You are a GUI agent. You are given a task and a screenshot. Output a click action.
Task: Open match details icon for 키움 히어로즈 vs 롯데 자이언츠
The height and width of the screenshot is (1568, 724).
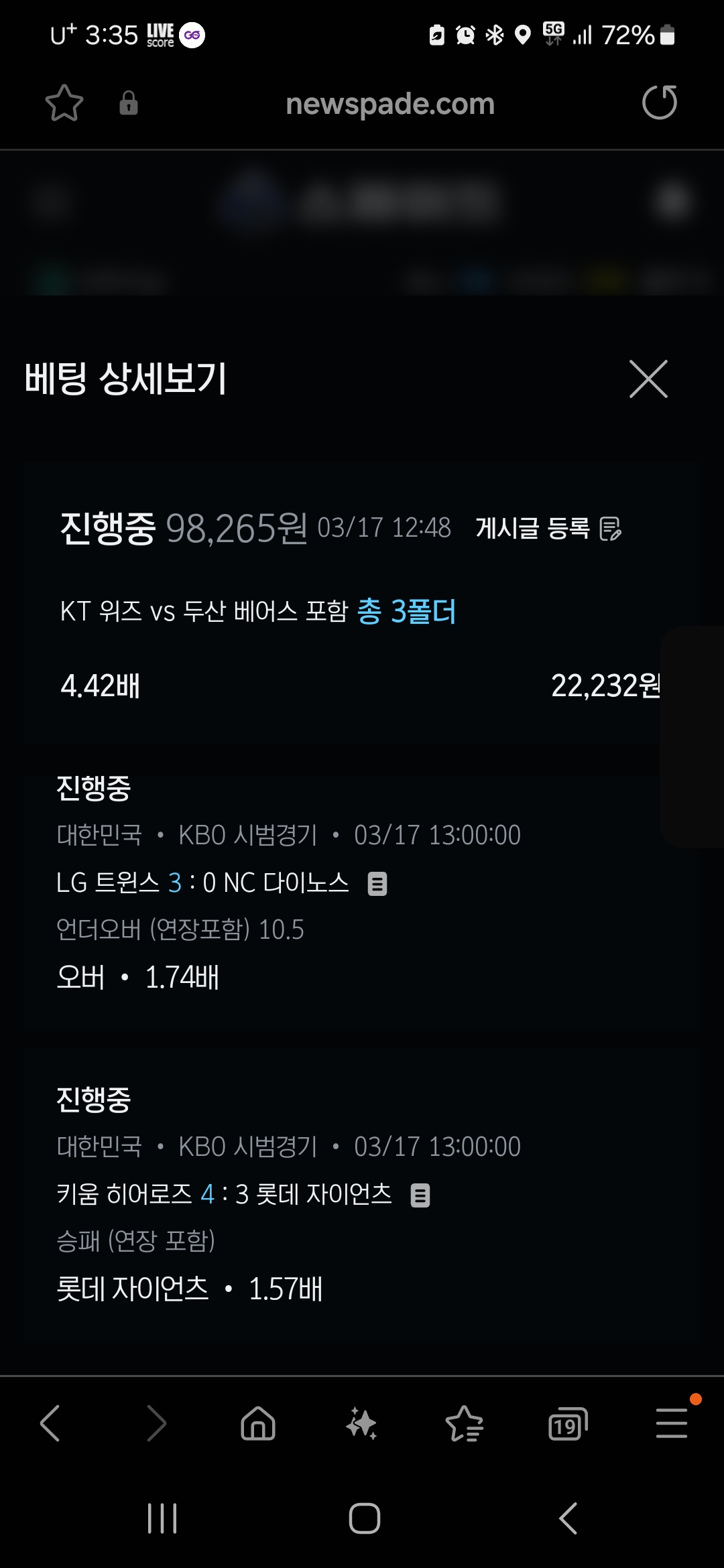(x=420, y=1195)
